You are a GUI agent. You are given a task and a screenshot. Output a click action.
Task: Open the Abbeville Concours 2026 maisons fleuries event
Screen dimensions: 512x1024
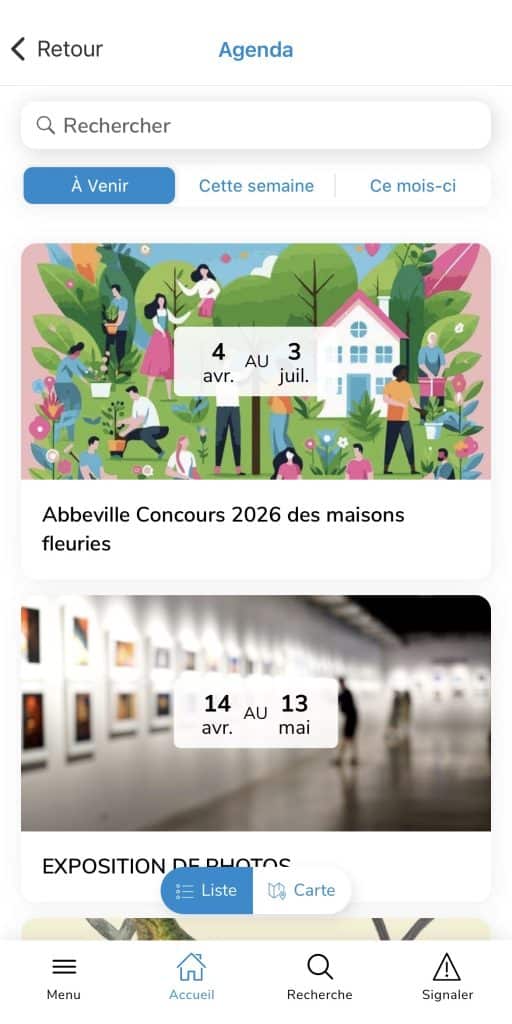click(256, 411)
